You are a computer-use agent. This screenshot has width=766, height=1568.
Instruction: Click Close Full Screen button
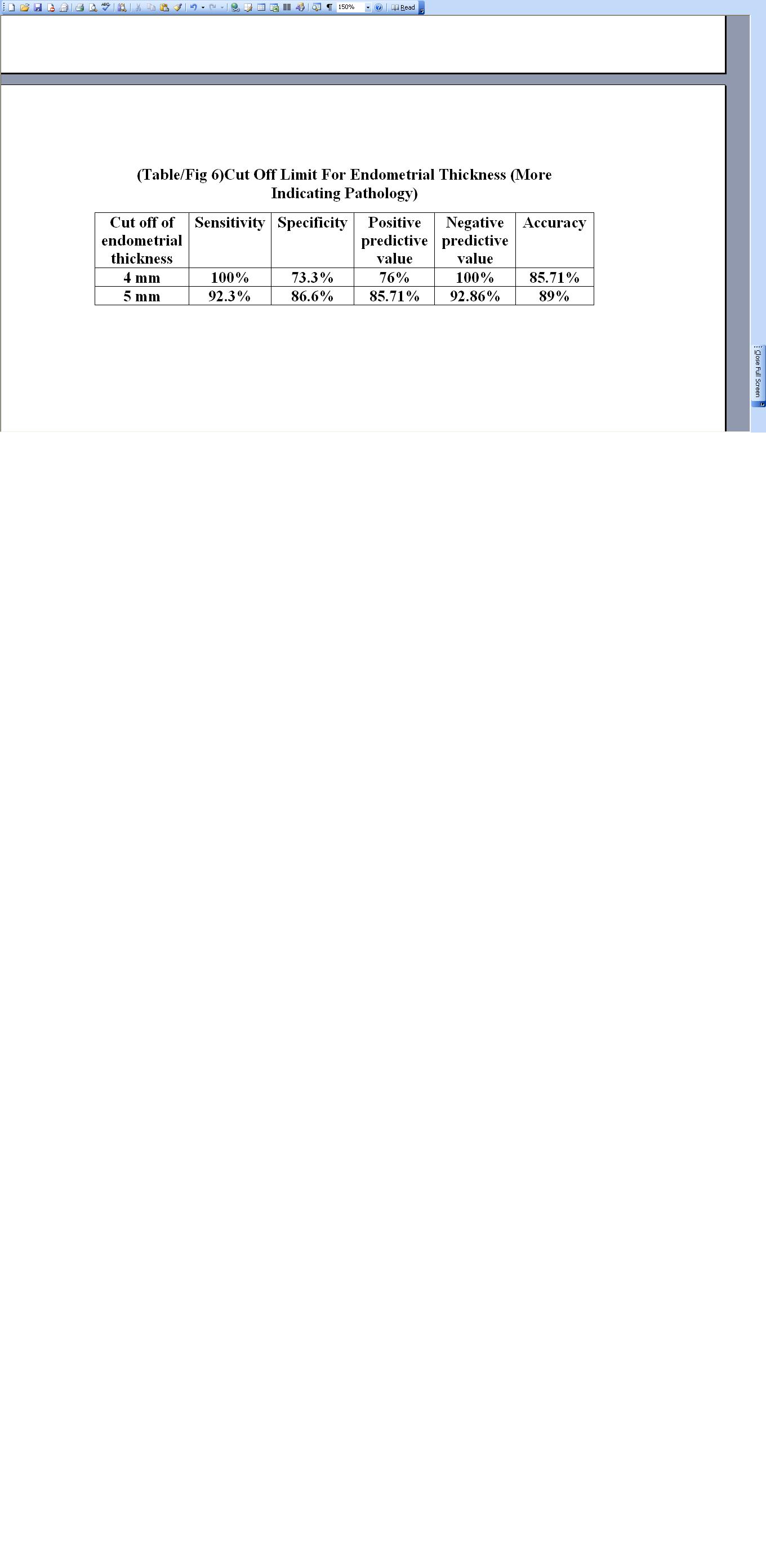[x=758, y=372]
